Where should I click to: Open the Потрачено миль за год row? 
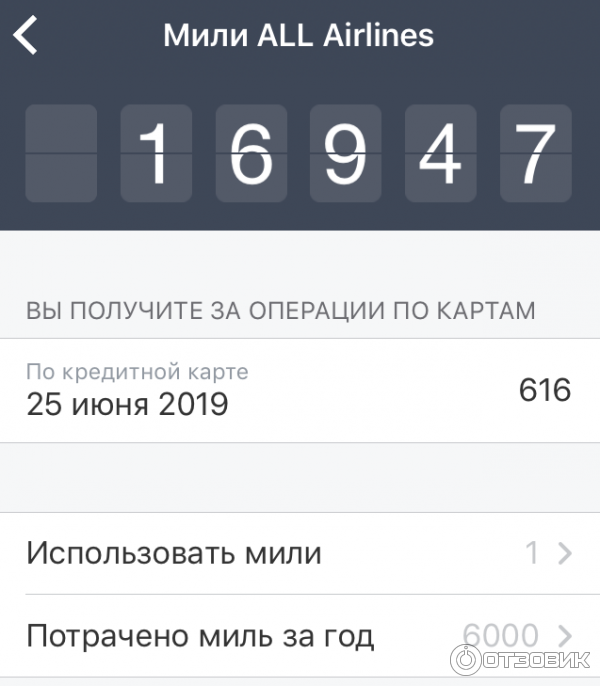point(300,635)
